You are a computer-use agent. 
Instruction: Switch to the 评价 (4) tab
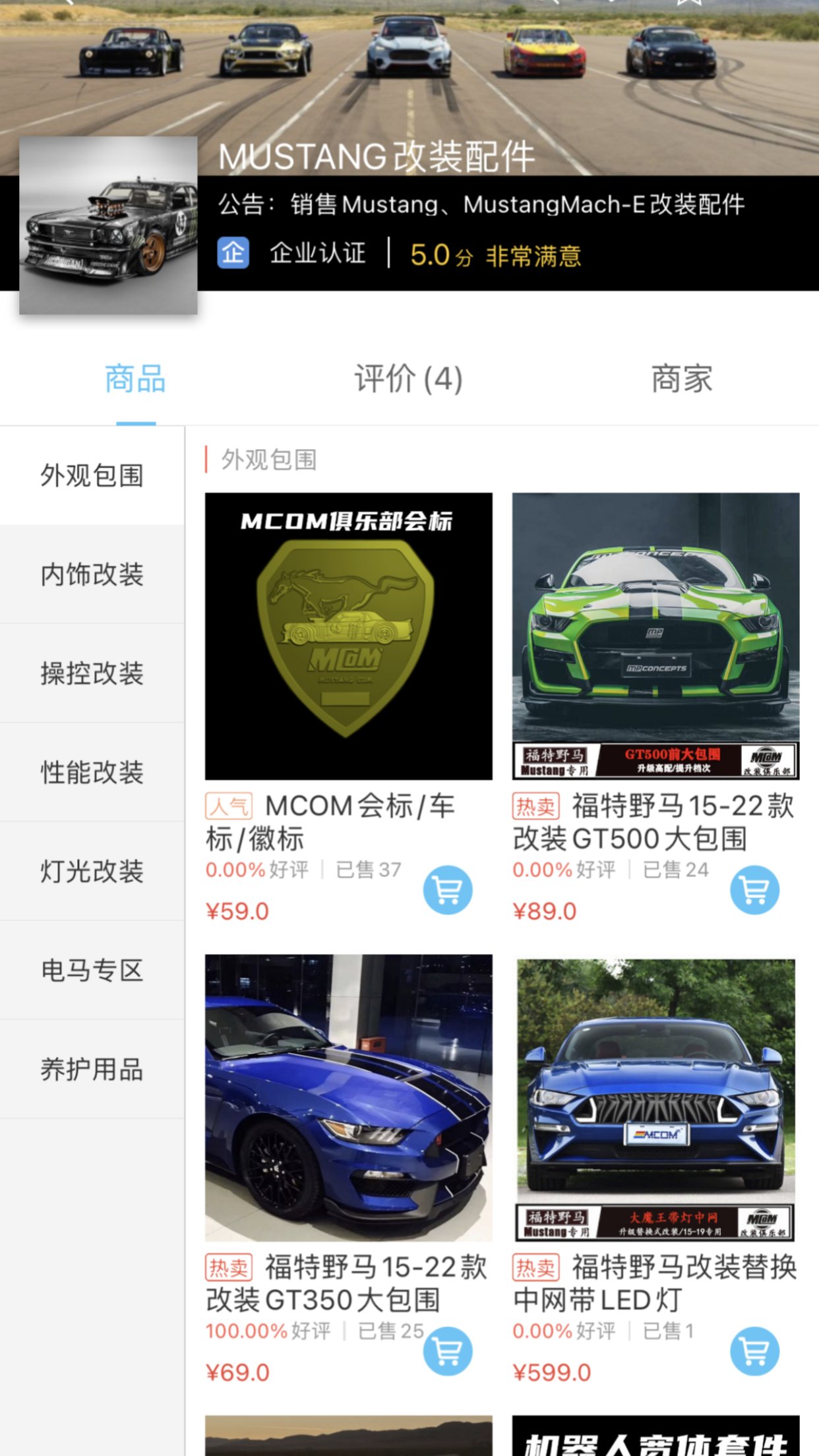click(x=409, y=378)
